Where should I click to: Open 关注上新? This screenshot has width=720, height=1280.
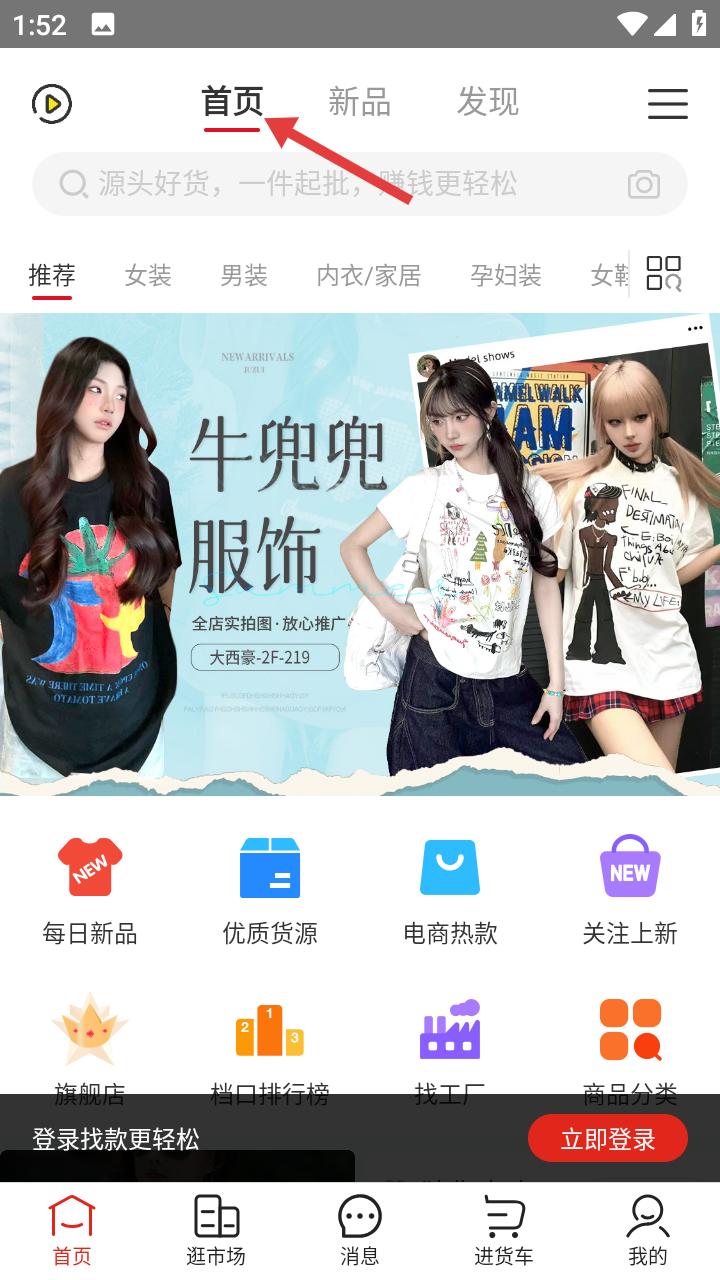(x=630, y=890)
